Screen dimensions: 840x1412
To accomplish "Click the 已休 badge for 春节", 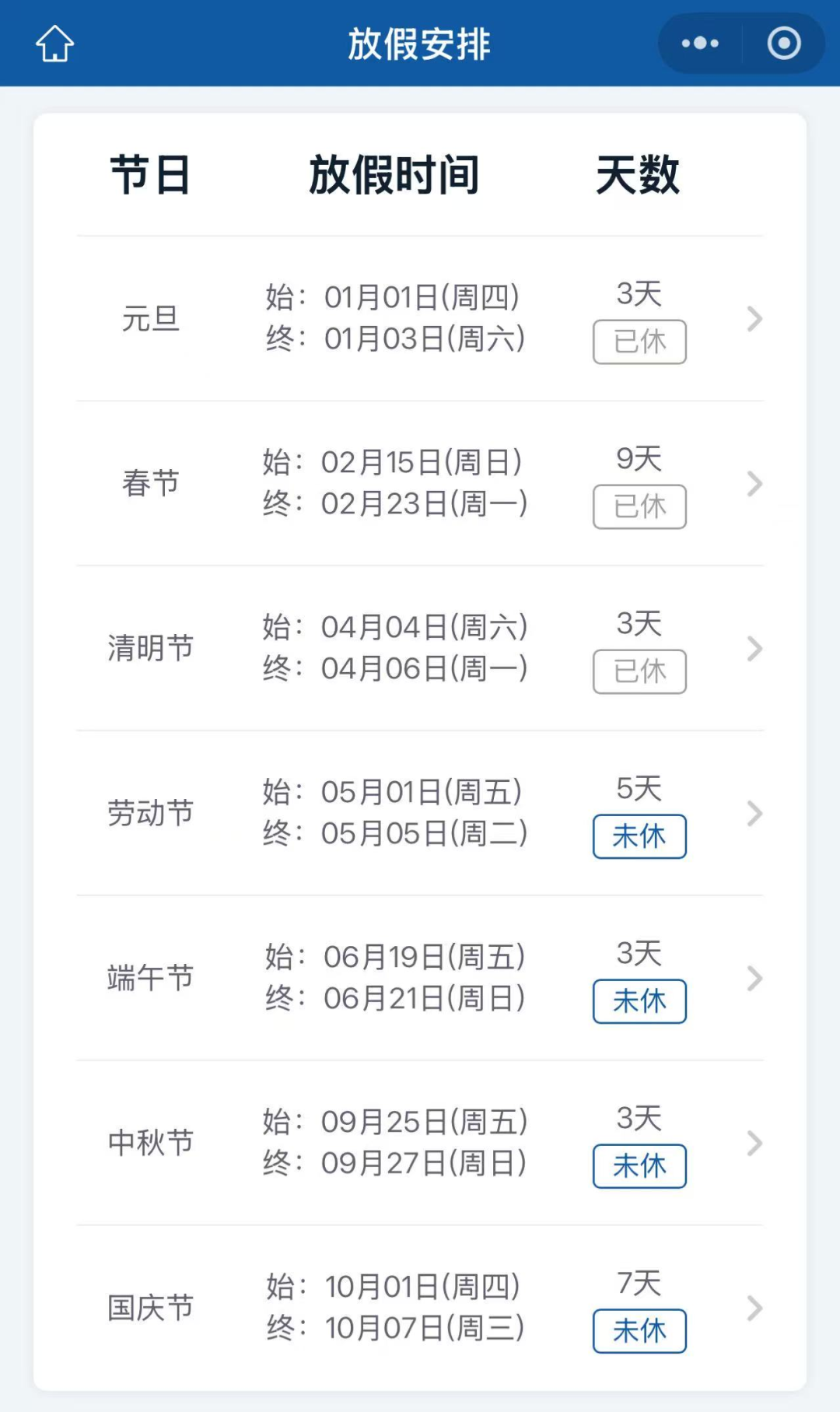I will click(x=639, y=506).
